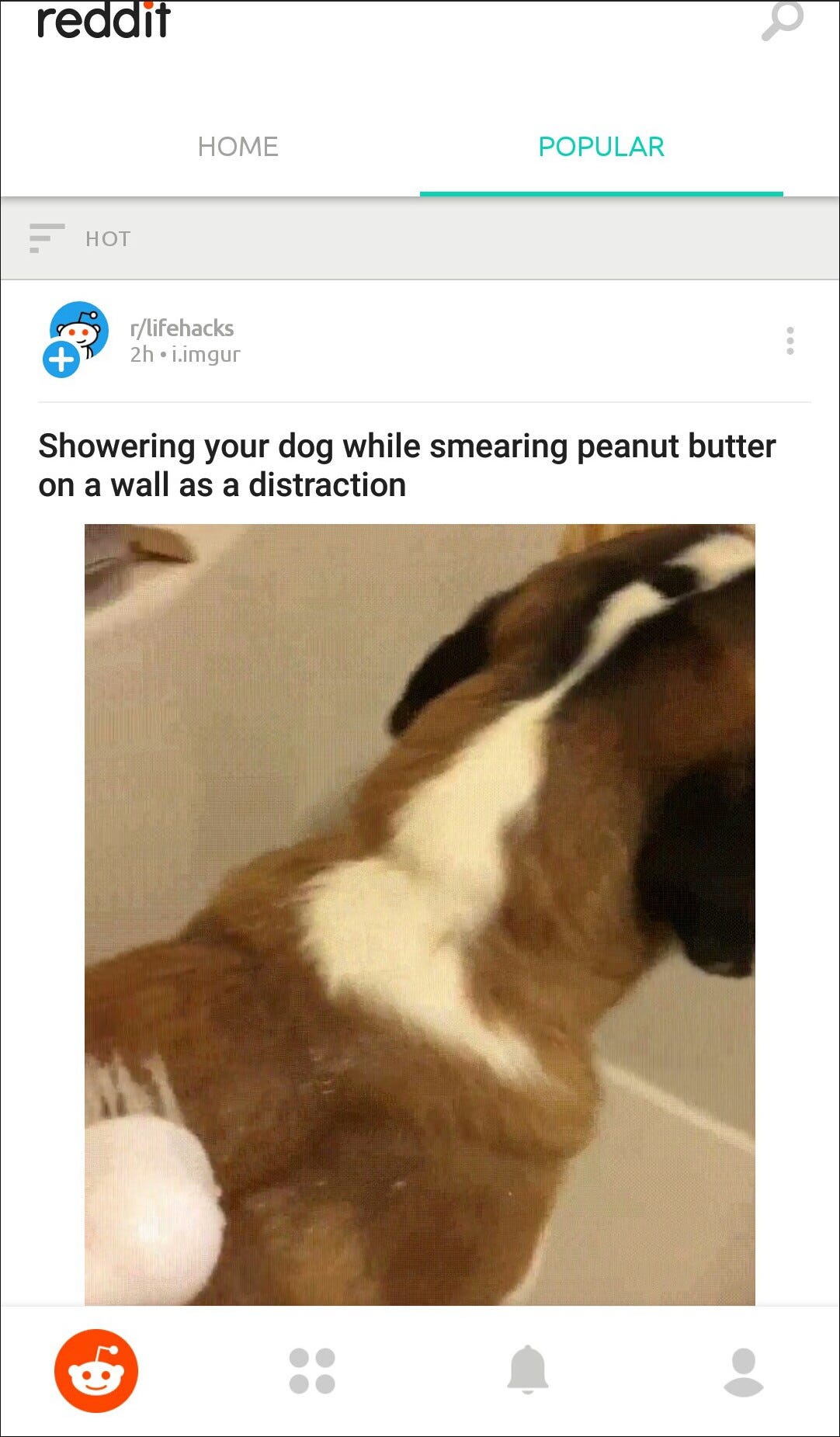
Task: Open the notifications bell
Action: 528,1370
